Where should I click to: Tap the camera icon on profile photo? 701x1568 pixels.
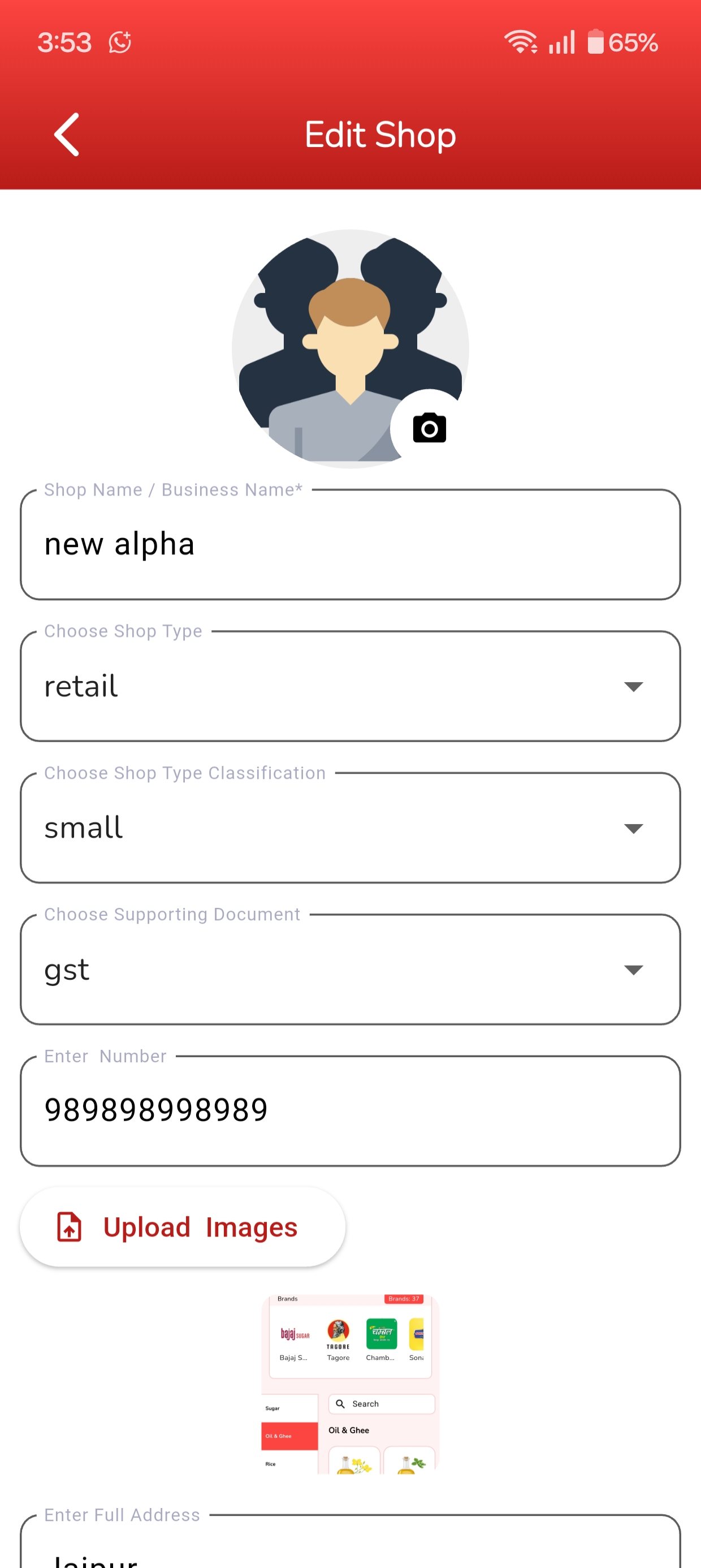coord(429,428)
